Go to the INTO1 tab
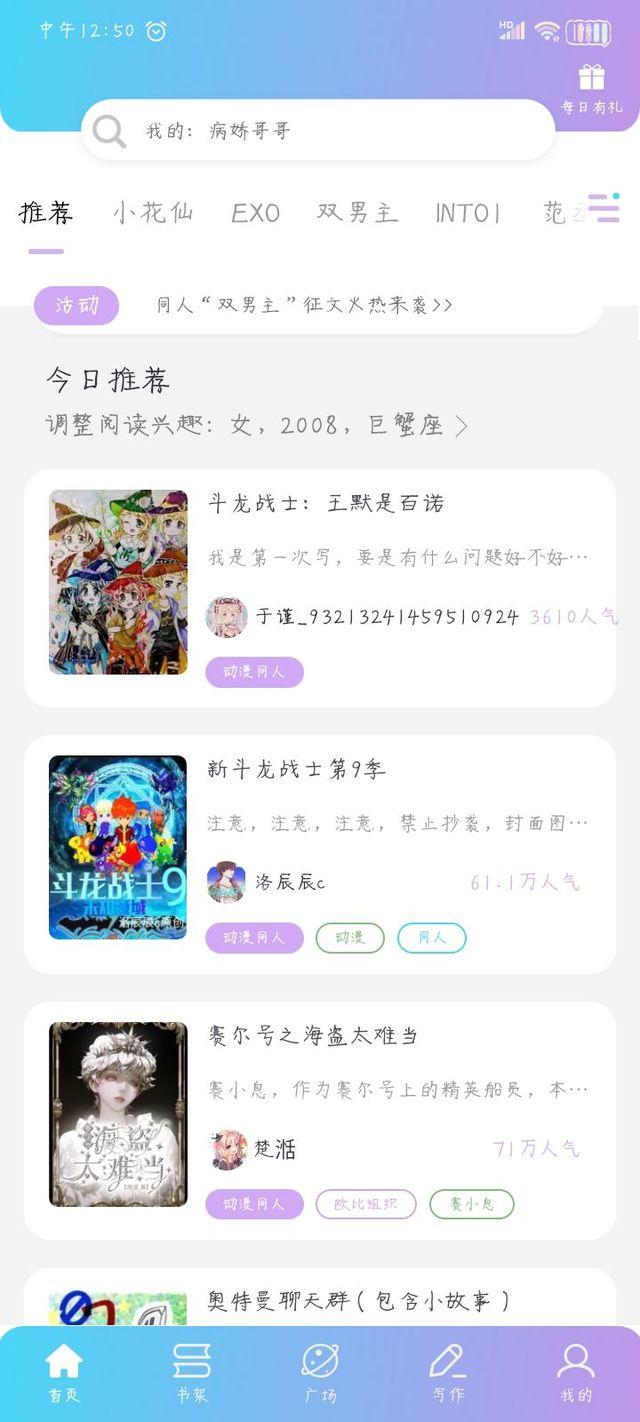Screen dimensions: 640x1422 (468, 213)
